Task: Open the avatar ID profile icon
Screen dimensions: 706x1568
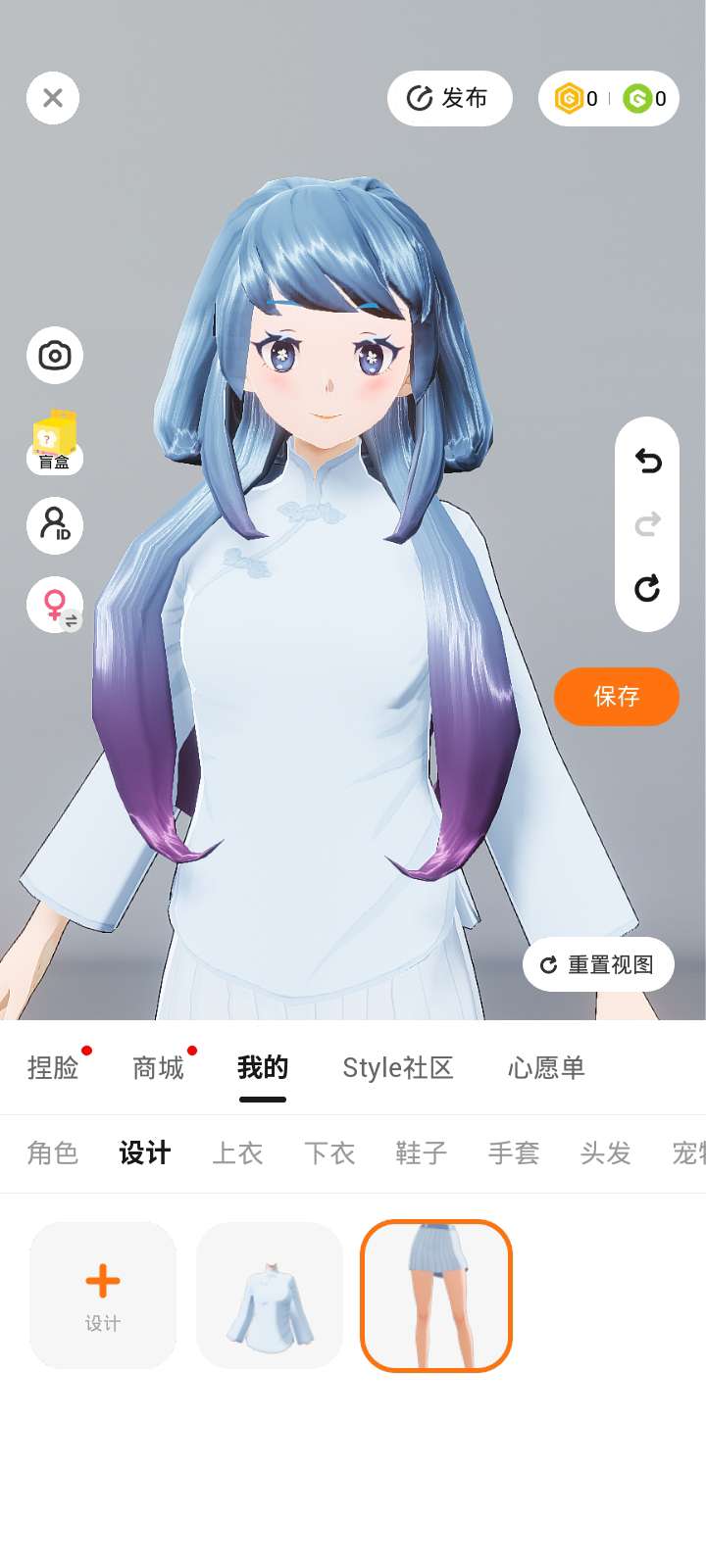Action: tap(55, 525)
